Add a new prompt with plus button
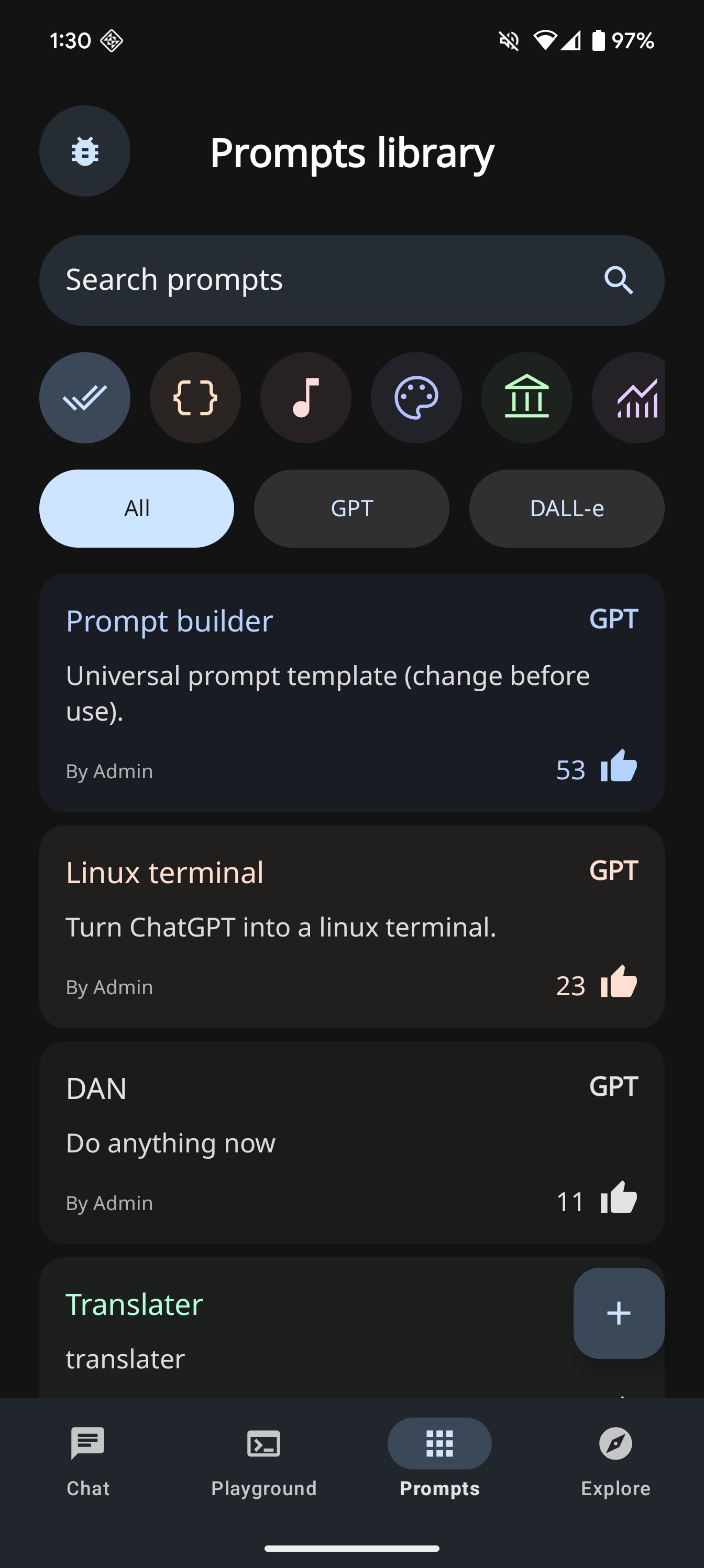This screenshot has width=704, height=1568. [618, 1313]
